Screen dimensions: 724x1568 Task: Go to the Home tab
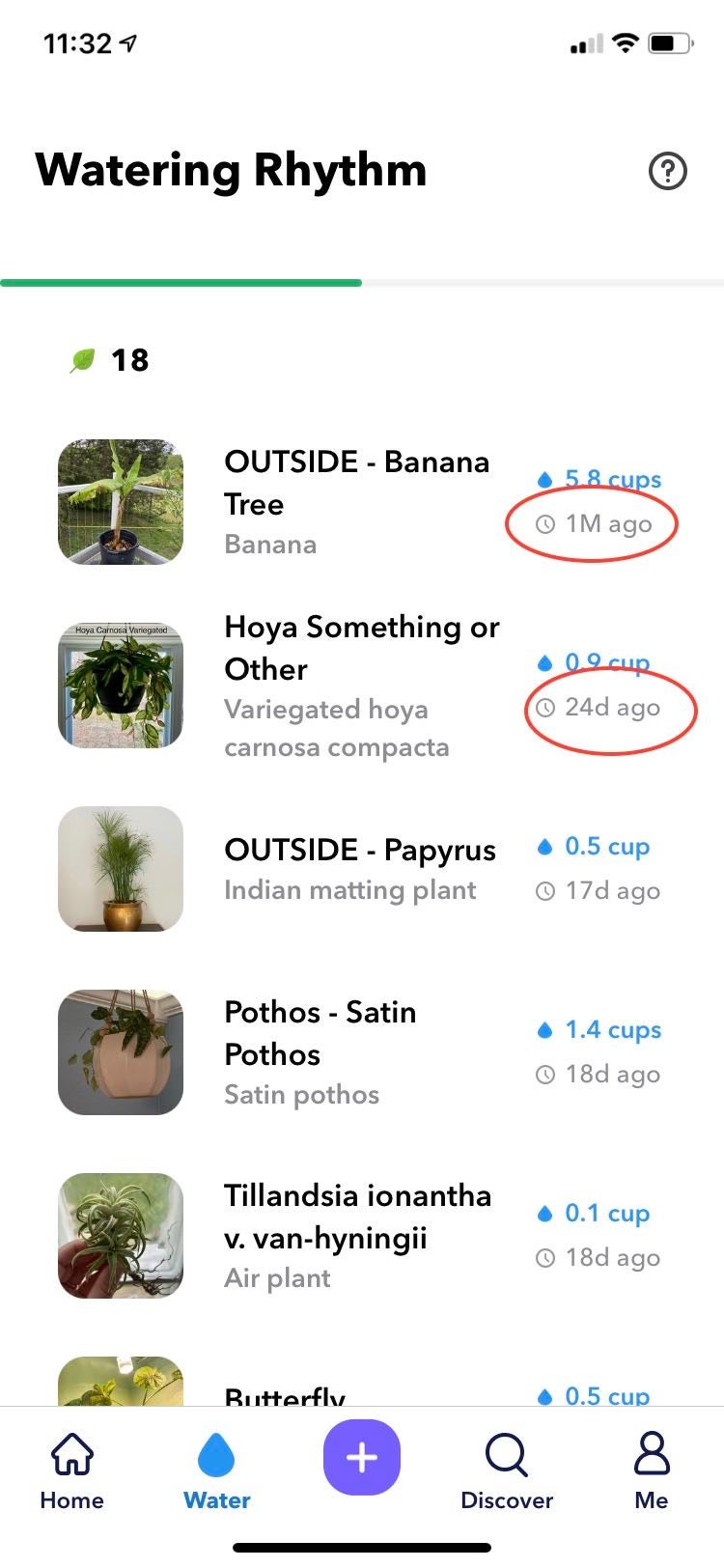[x=71, y=1471]
